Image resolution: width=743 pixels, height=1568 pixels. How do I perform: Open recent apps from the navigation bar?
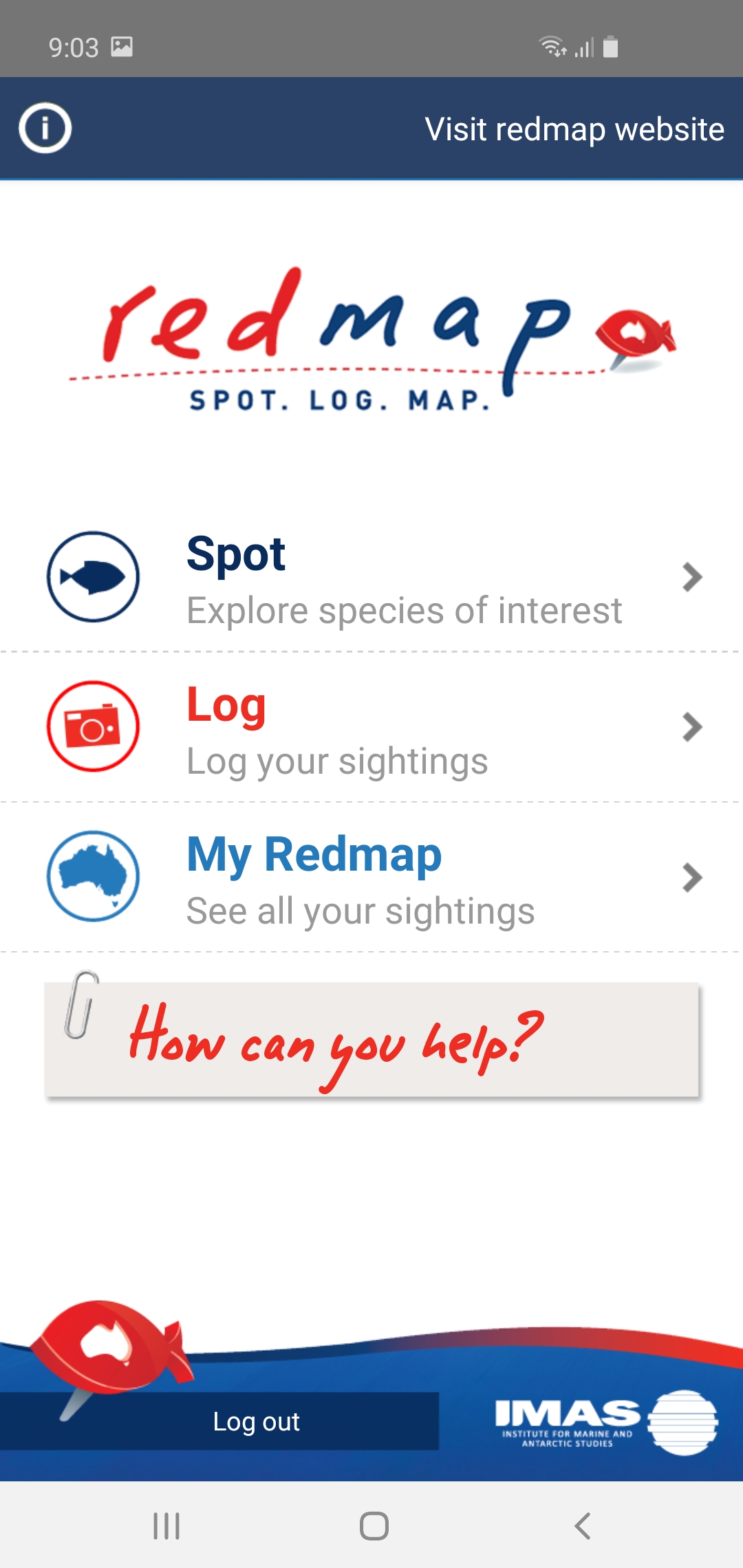click(166, 1525)
